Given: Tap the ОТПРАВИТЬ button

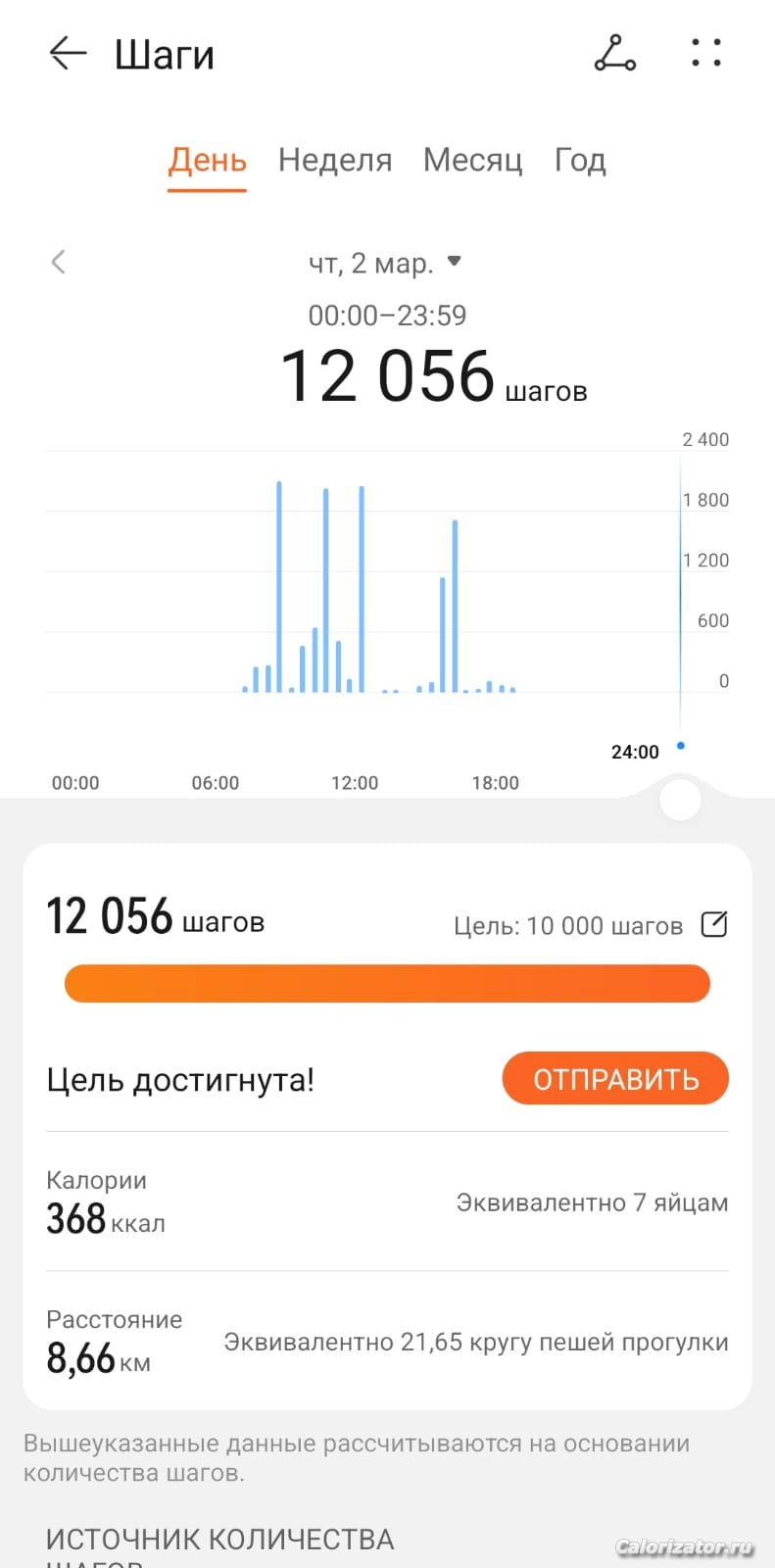Looking at the screenshot, I should pyautogui.click(x=615, y=1079).
